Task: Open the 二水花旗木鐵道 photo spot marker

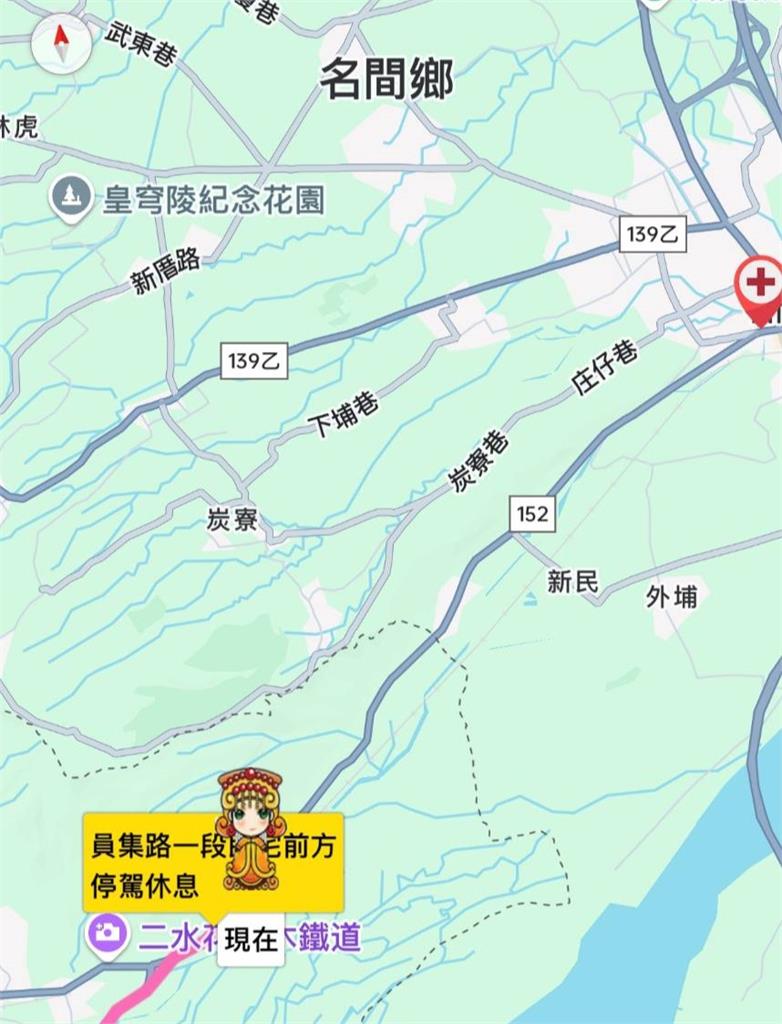Action: (x=107, y=934)
